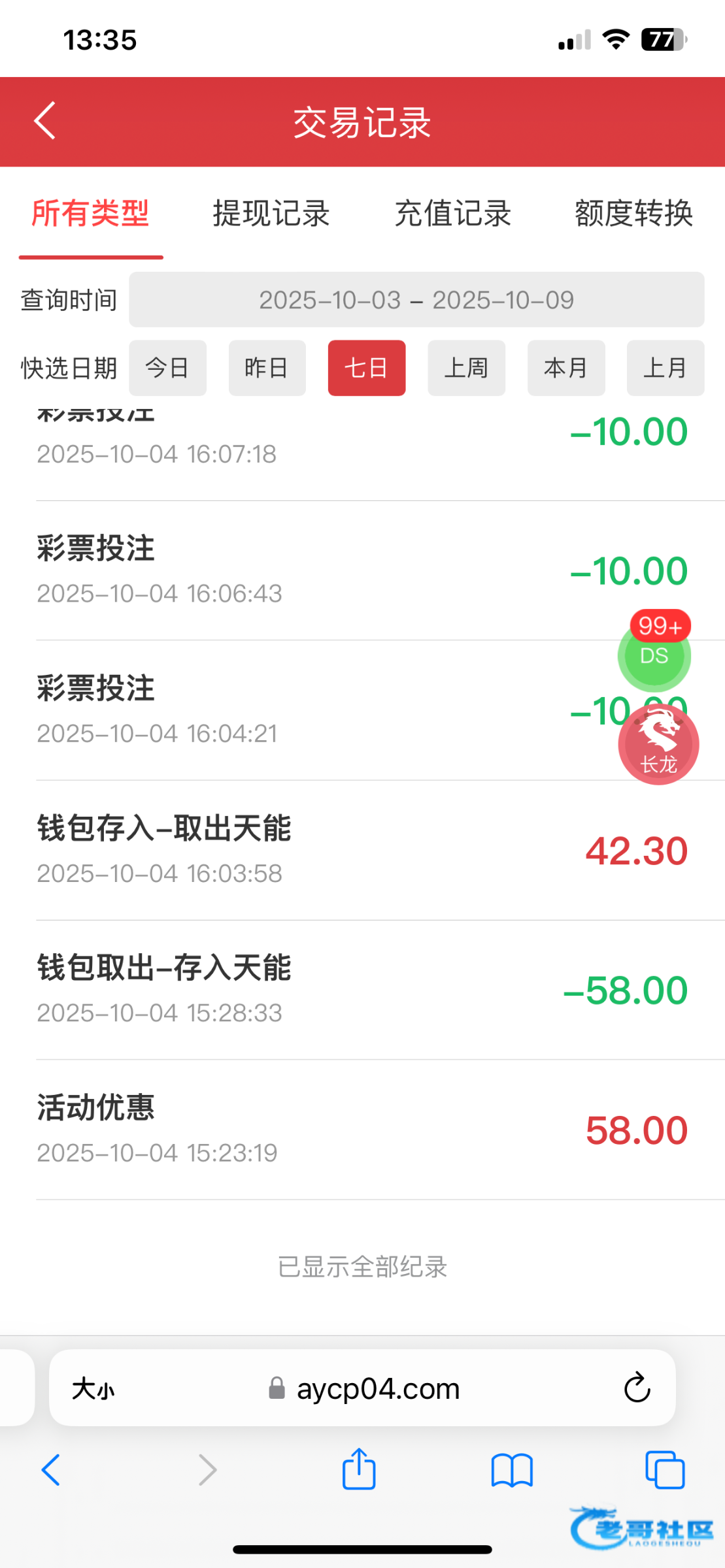Image resolution: width=725 pixels, height=1568 pixels.
Task: Tap the aycp04.com address bar
Action: coord(378,1388)
